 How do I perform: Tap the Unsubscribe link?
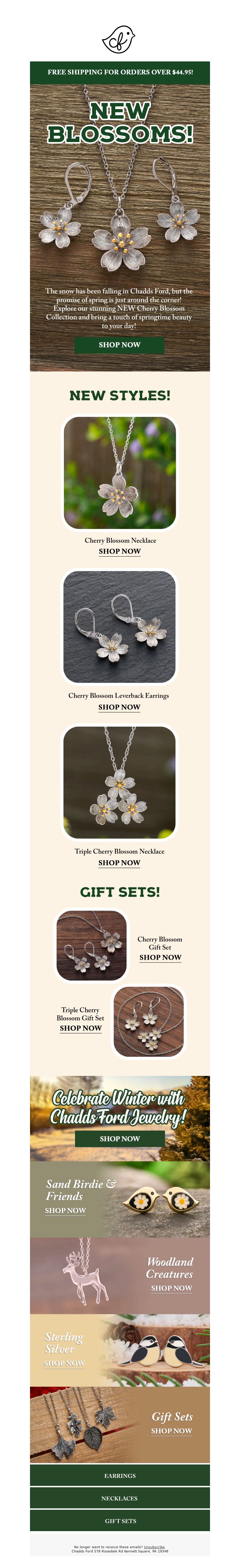pyautogui.click(x=154, y=1547)
